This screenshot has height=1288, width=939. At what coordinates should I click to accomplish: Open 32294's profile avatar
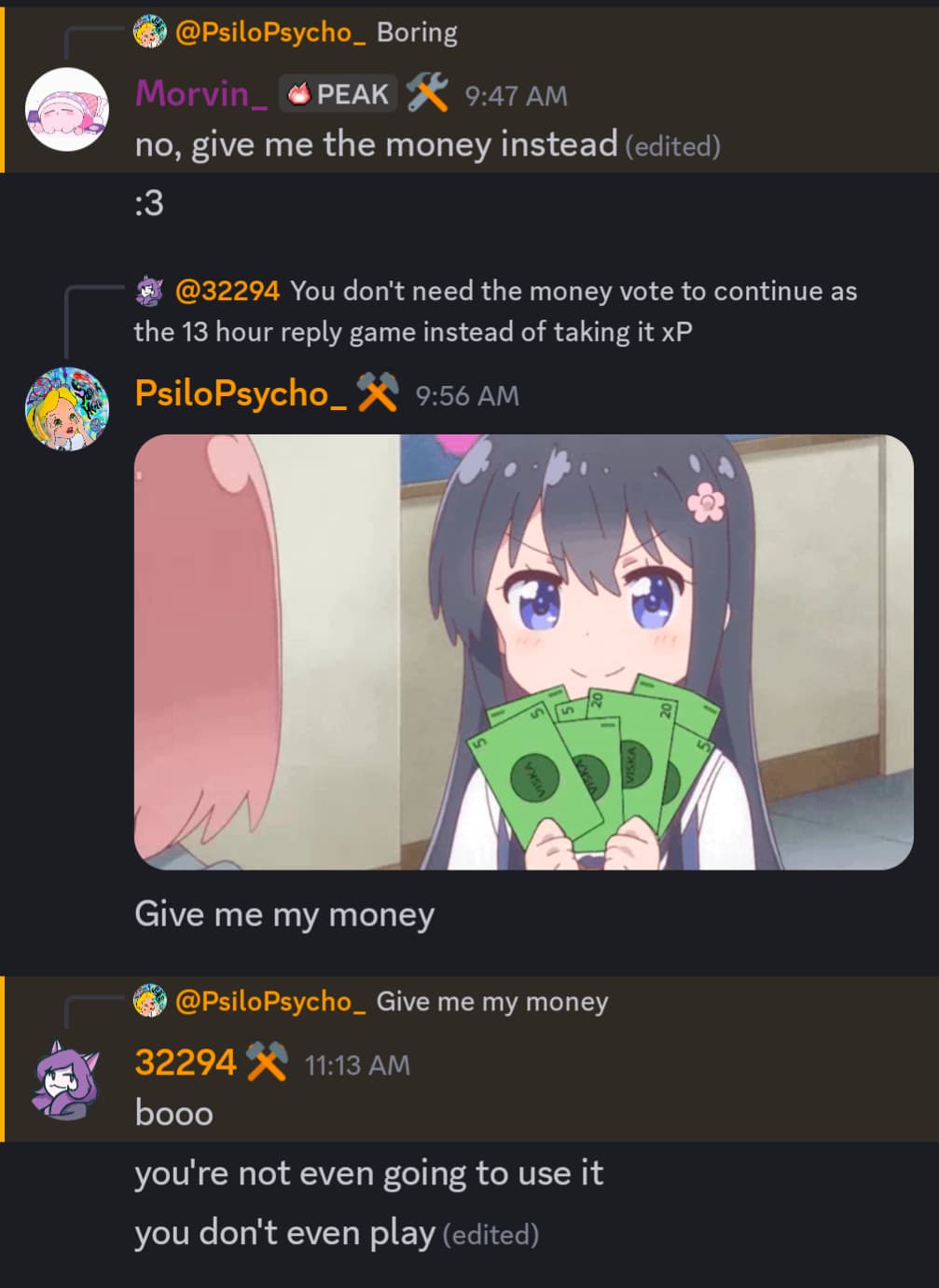click(x=66, y=1079)
